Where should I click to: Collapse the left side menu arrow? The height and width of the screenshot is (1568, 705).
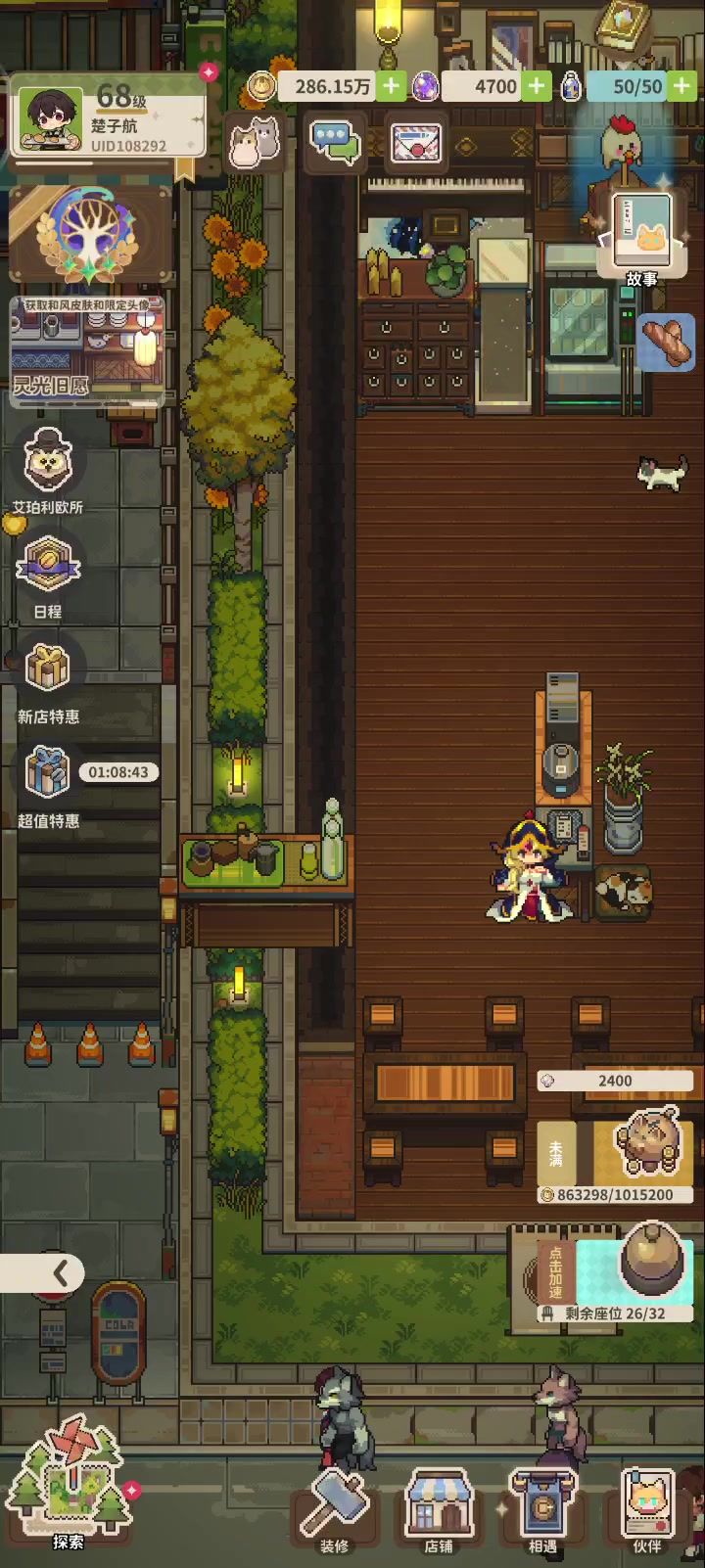[x=60, y=1272]
